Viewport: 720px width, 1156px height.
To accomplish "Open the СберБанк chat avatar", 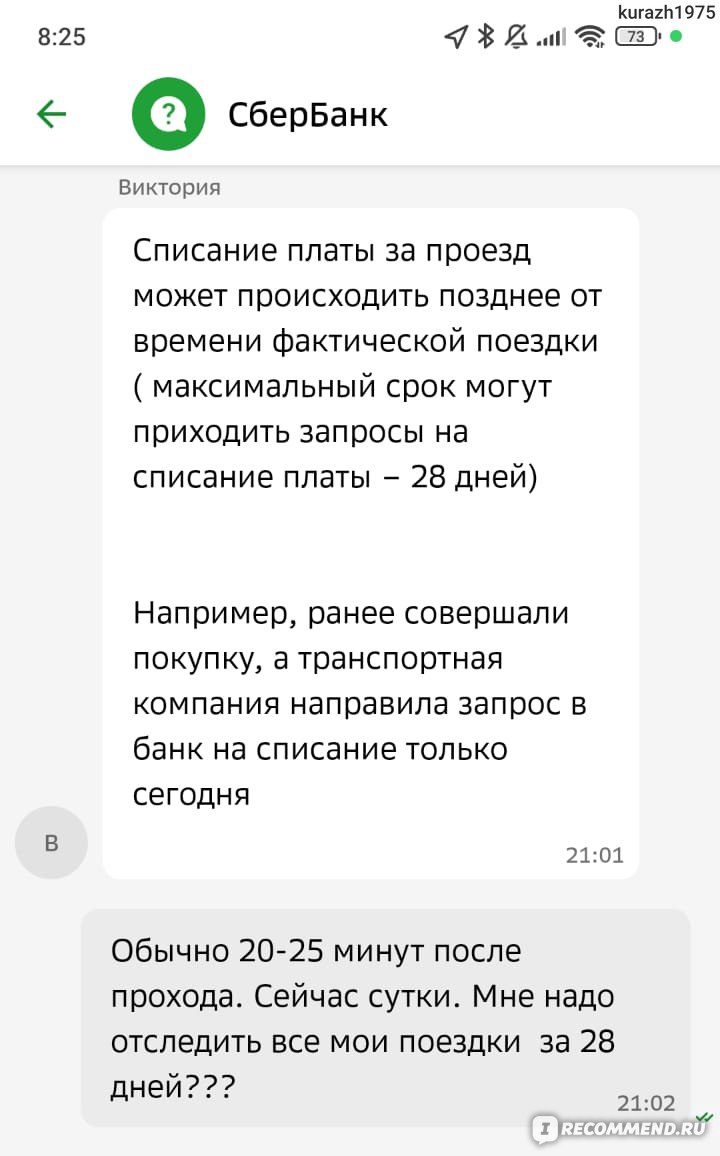I will pos(169,114).
